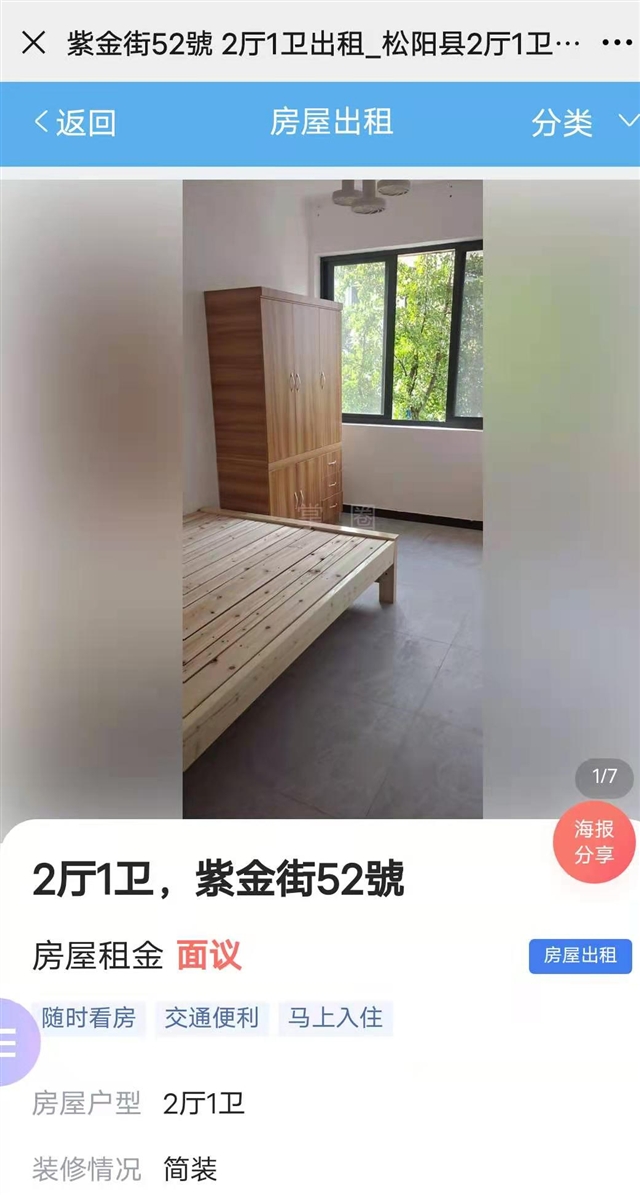Go back using 返回
640x1195 pixels.
click(76, 123)
